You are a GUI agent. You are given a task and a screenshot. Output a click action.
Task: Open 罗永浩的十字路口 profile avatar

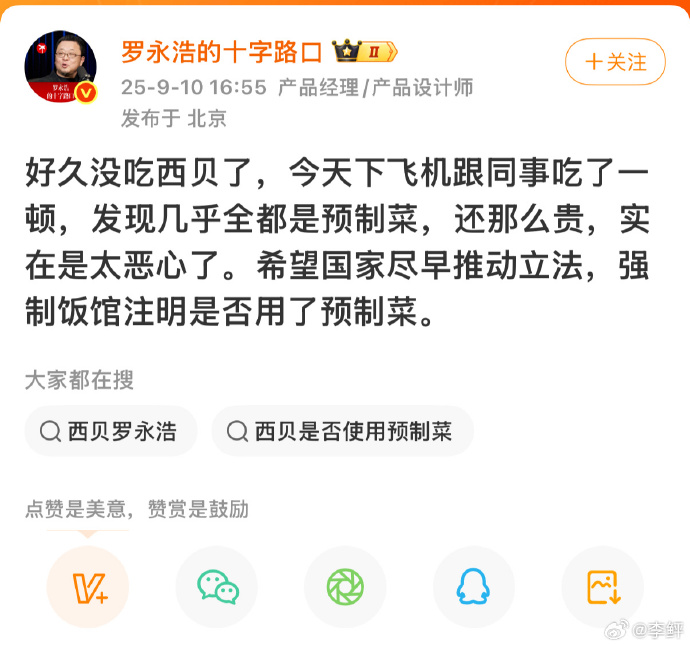pos(60,67)
